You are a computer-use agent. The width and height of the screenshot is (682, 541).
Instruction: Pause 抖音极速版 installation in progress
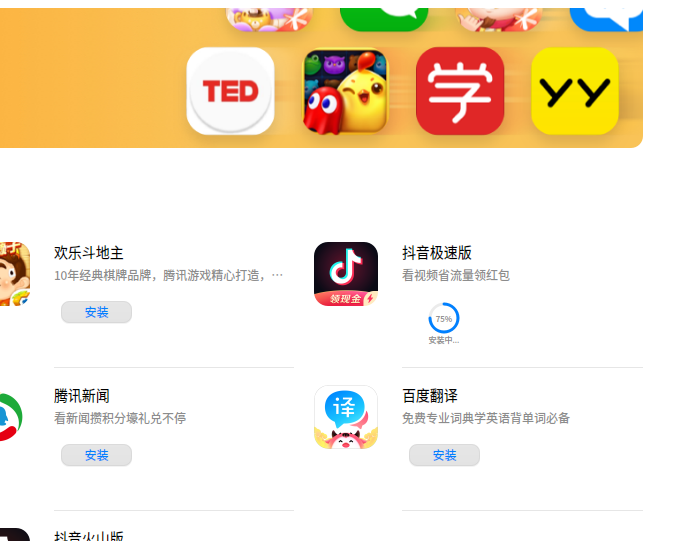[x=443, y=318]
